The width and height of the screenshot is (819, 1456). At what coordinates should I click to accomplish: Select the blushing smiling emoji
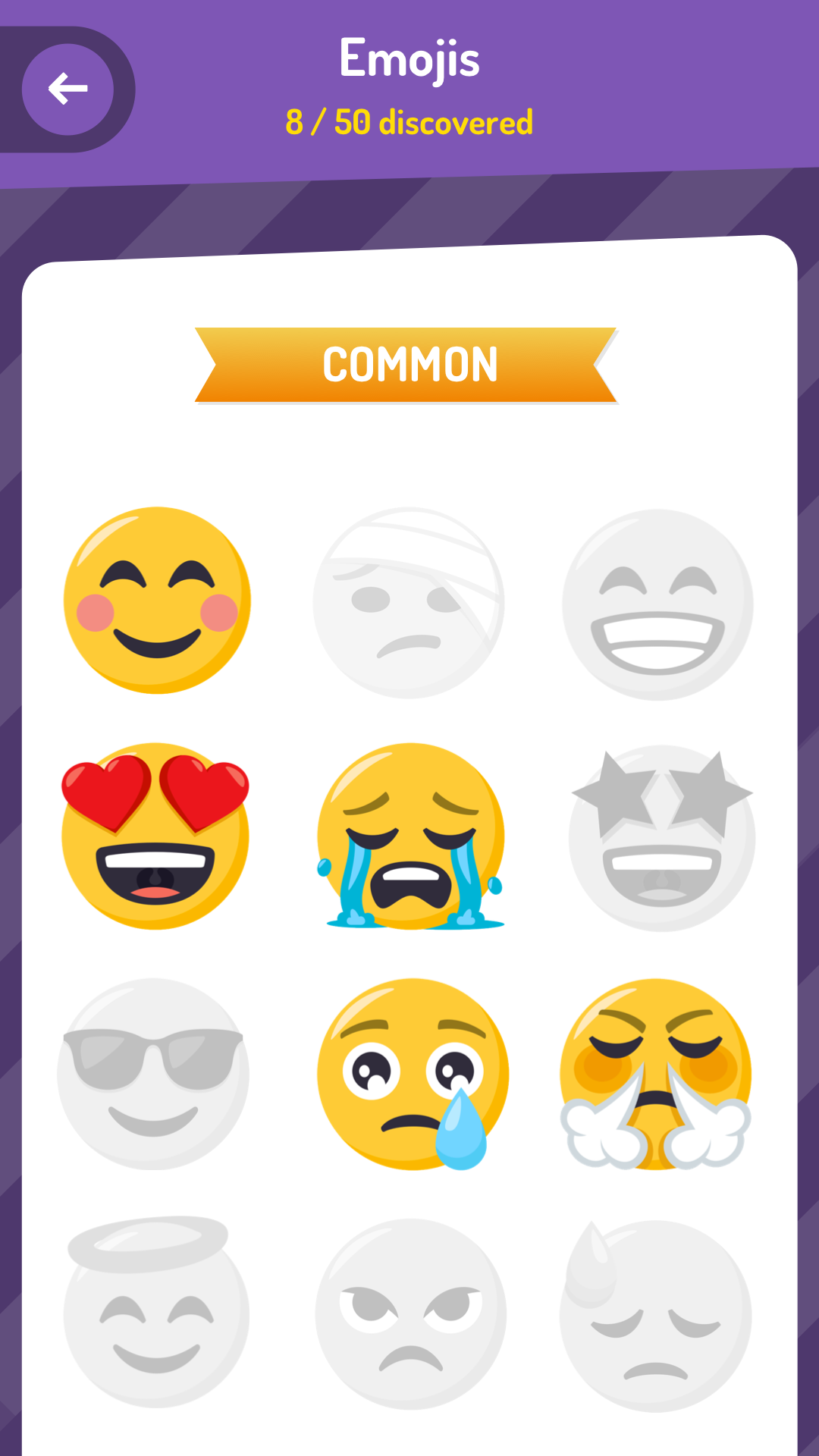click(157, 601)
